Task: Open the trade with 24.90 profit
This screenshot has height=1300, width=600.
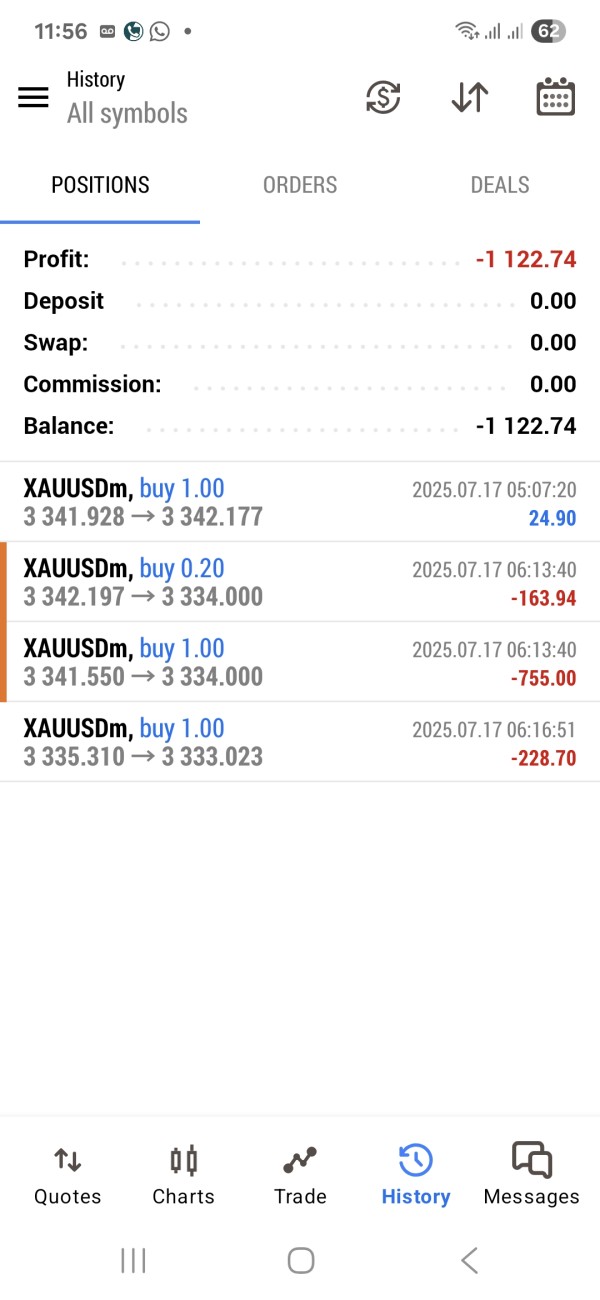Action: 300,502
